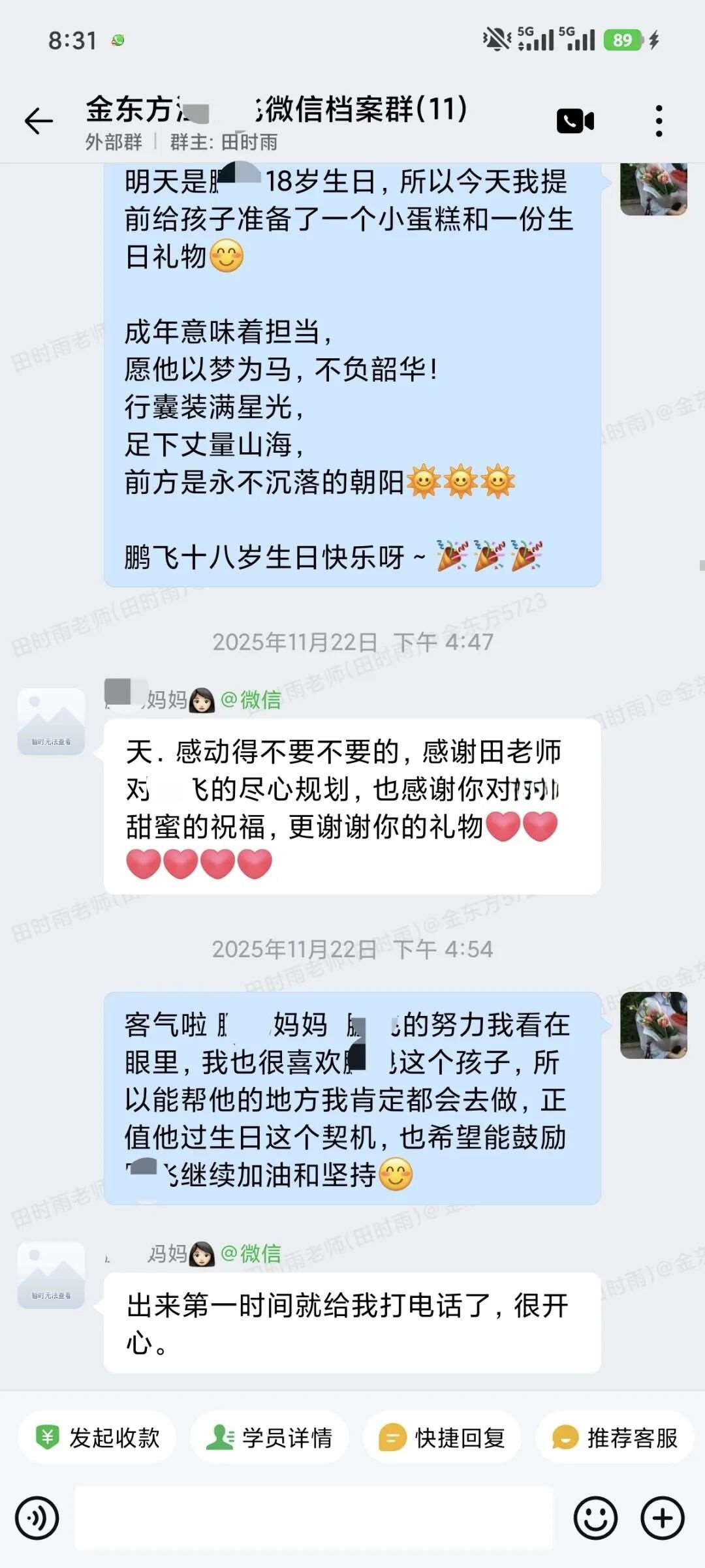
Task: Go back from the group chat
Action: [x=39, y=121]
